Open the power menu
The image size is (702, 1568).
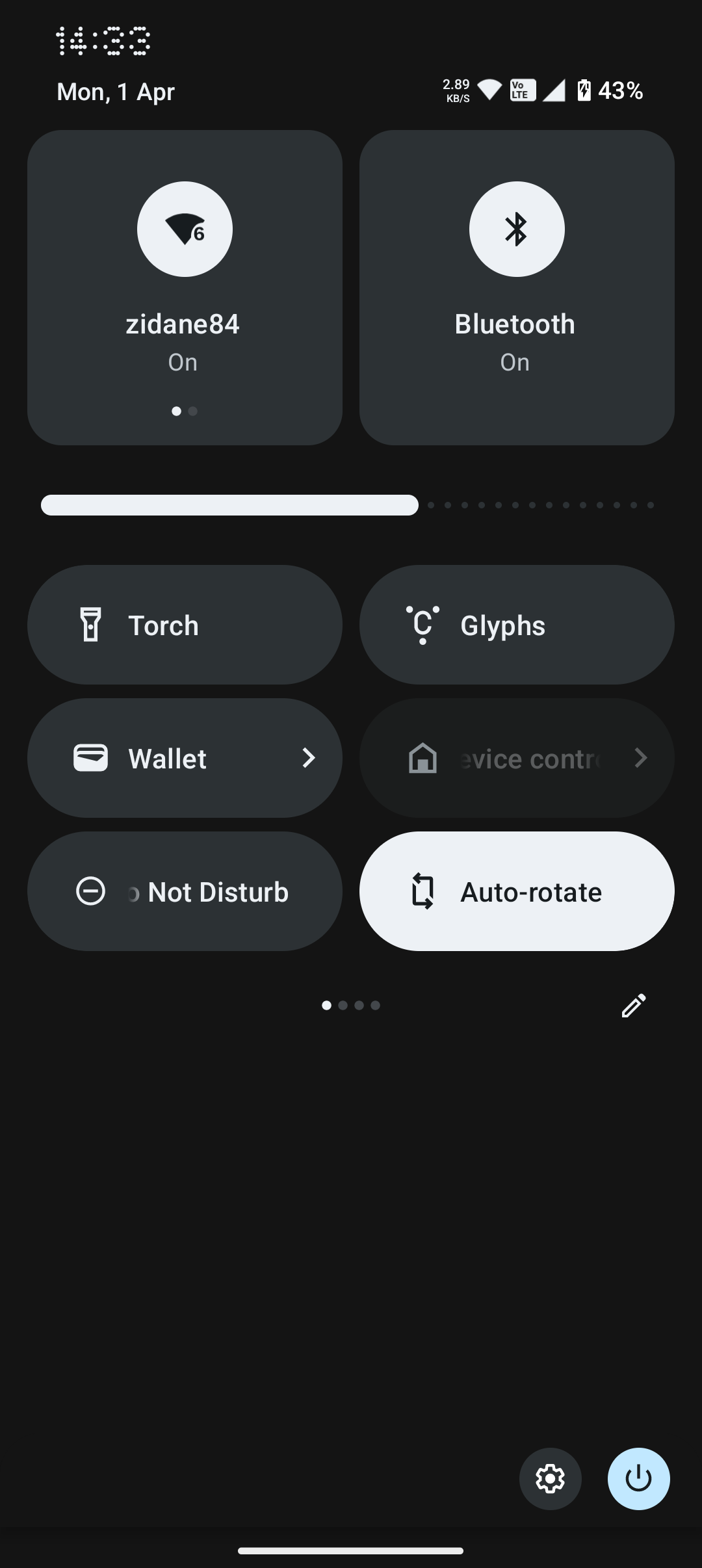tap(638, 1479)
